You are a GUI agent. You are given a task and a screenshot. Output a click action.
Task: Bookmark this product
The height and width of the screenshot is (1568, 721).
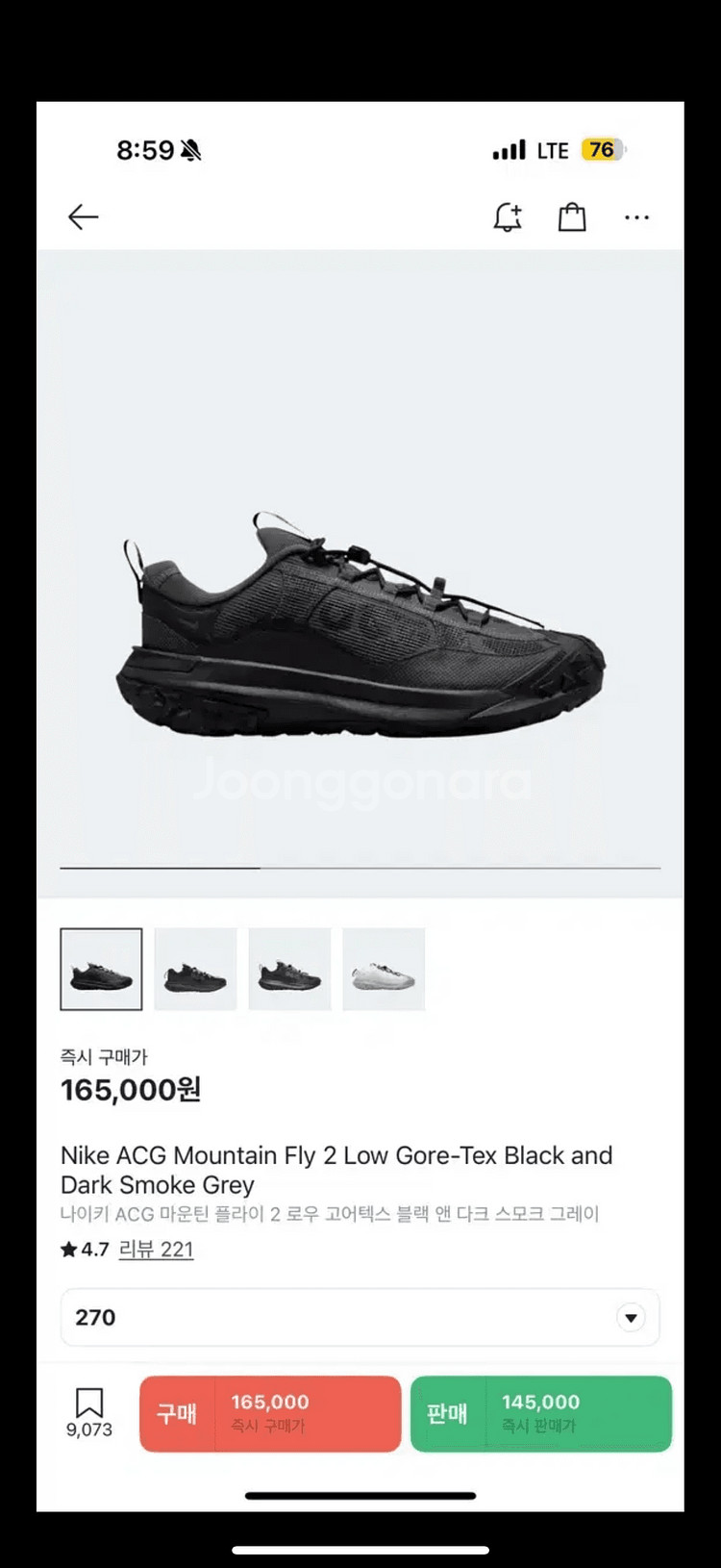pos(89,1411)
